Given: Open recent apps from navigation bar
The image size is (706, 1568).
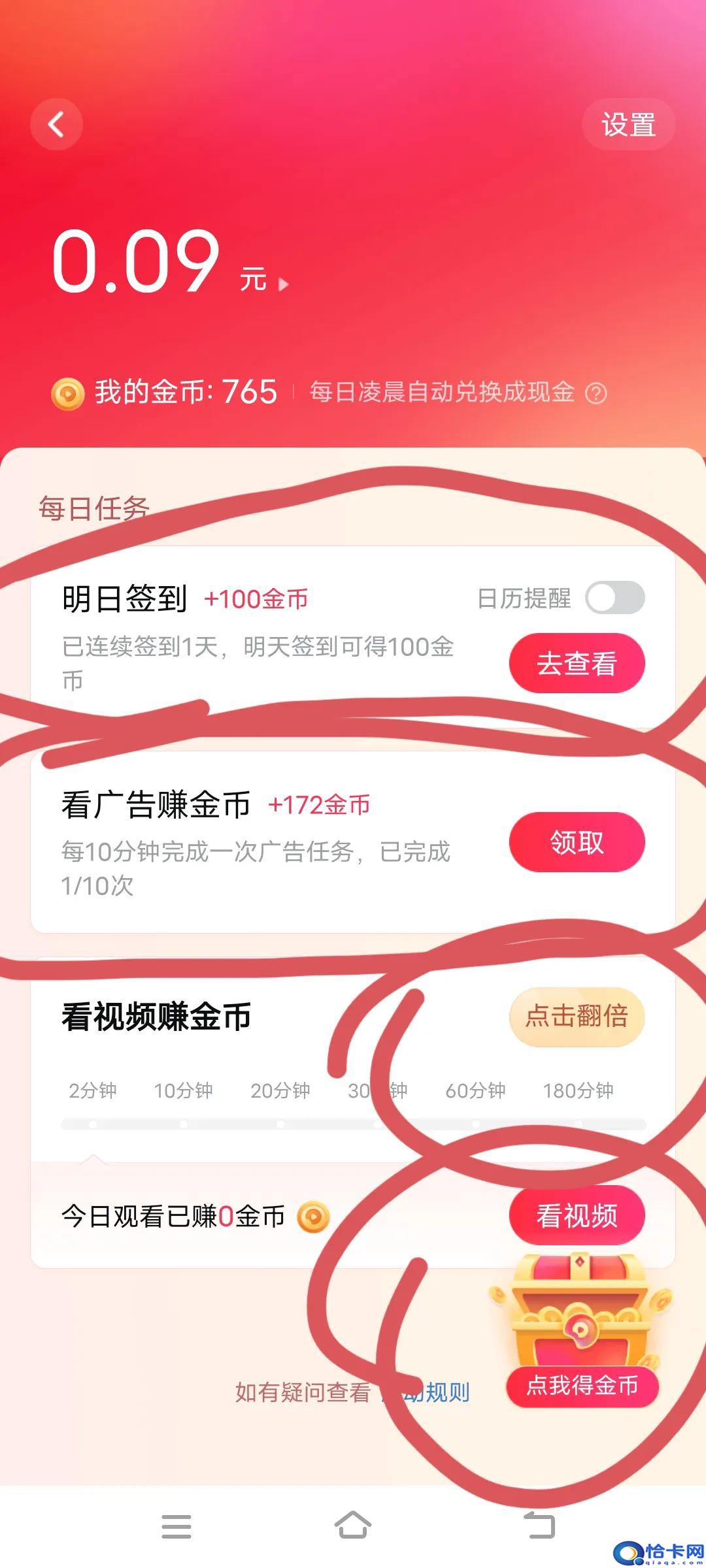Looking at the screenshot, I should pyautogui.click(x=176, y=1526).
